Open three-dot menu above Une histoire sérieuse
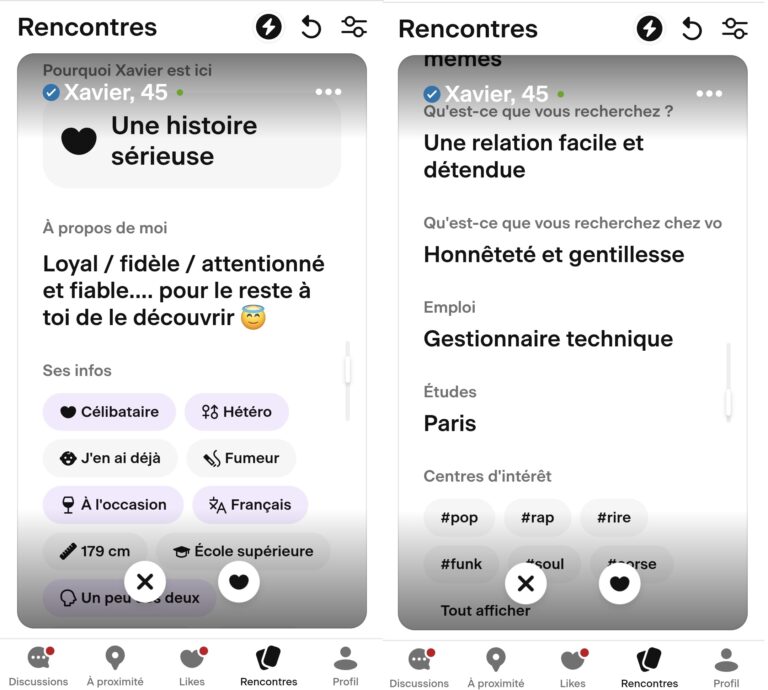The height and width of the screenshot is (690, 768). 328,92
